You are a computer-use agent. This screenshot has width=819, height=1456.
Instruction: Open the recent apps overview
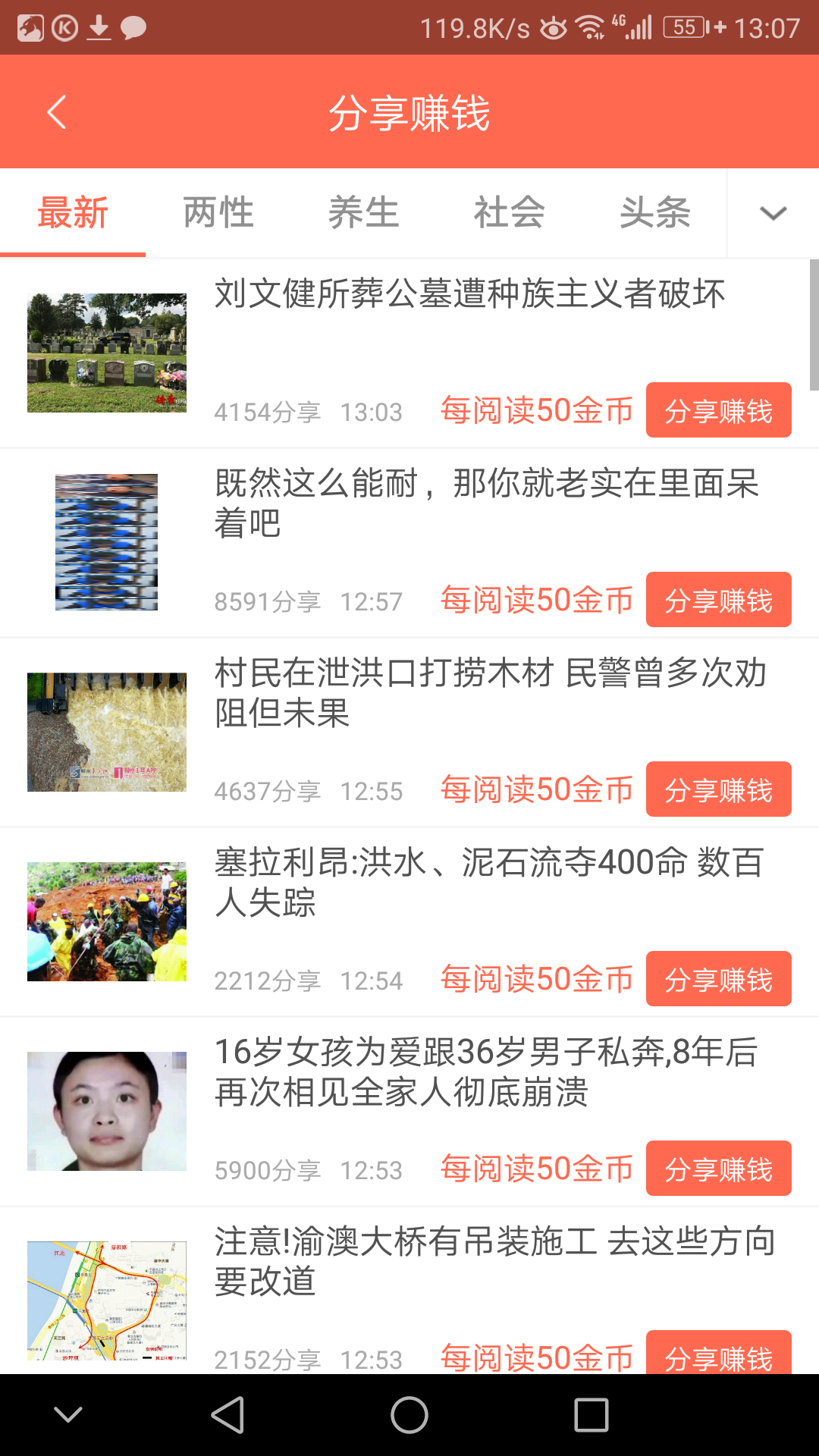[591, 1415]
